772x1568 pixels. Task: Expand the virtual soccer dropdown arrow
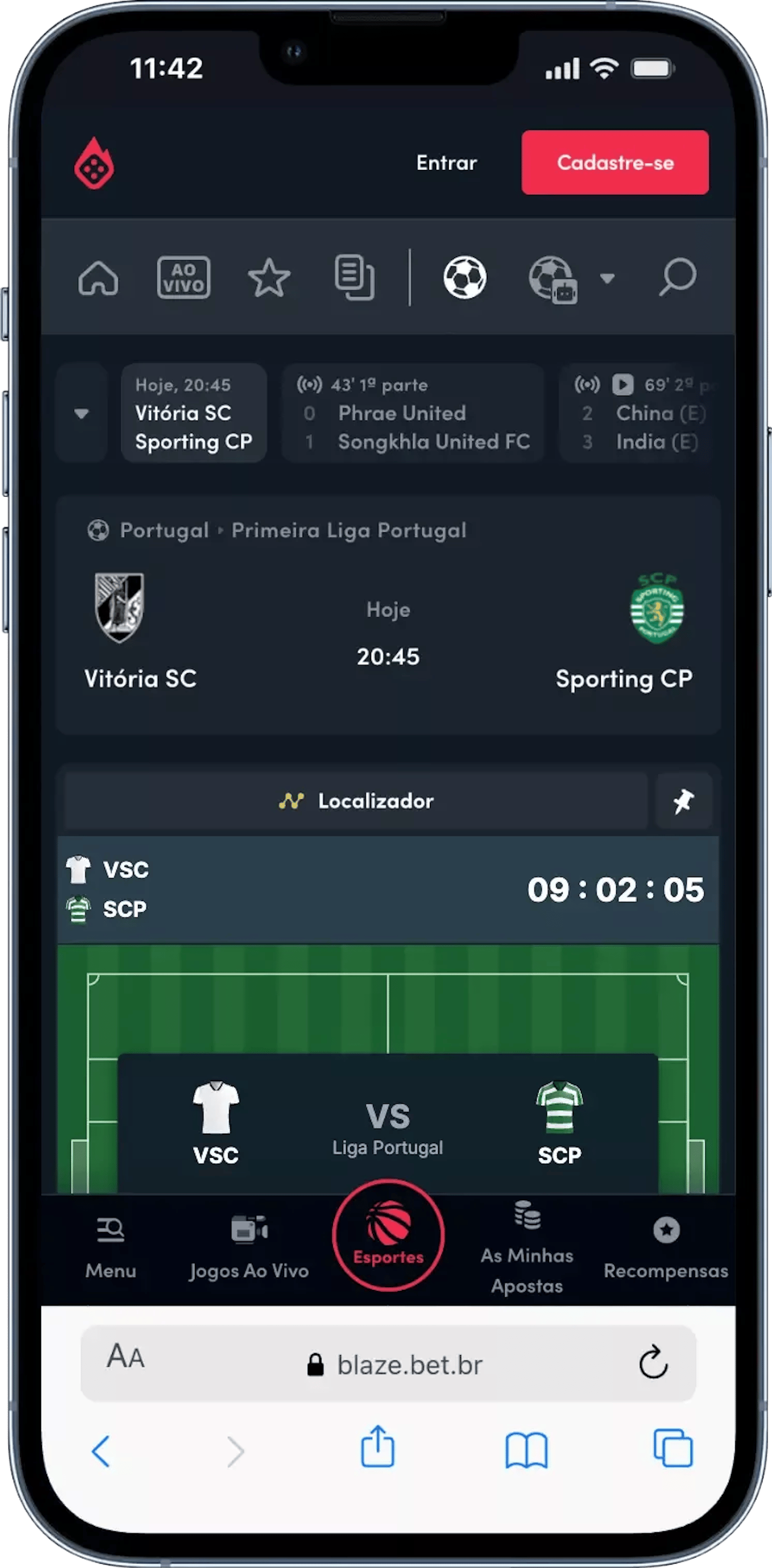coord(607,279)
